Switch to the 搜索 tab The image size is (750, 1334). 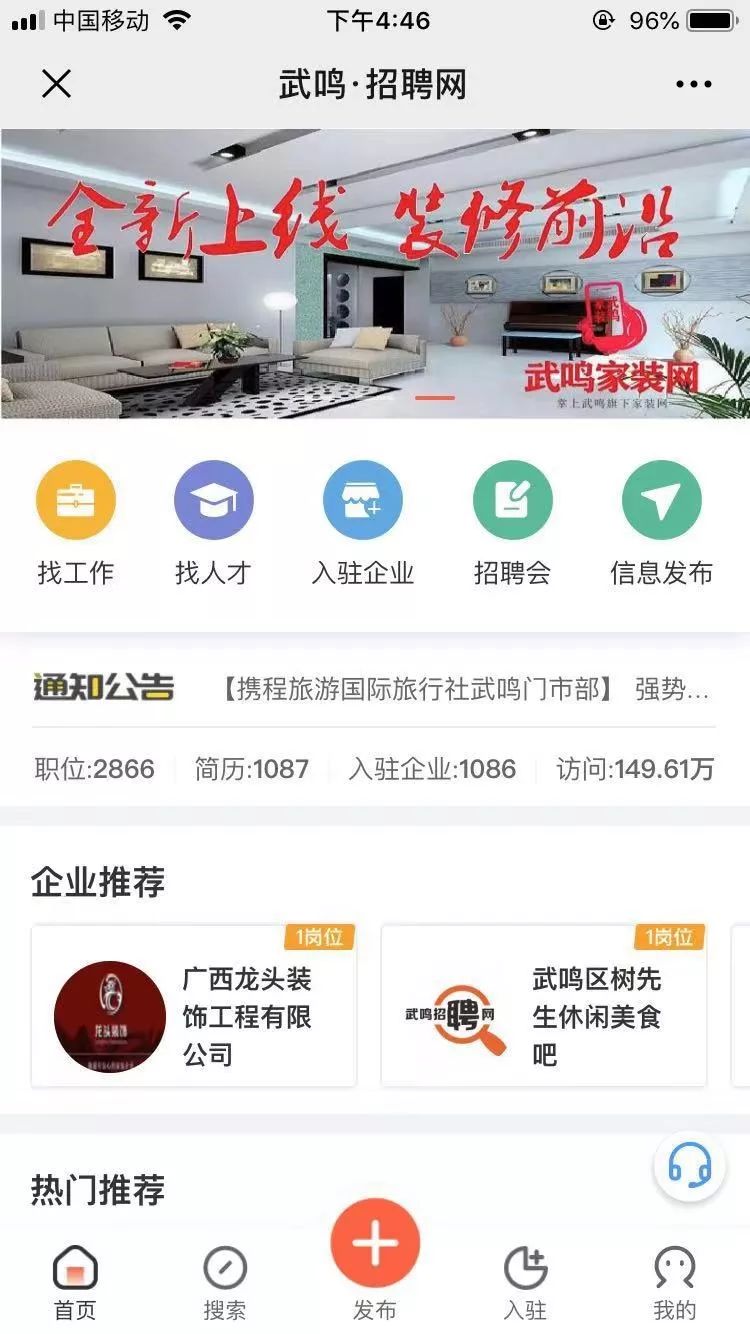[x=225, y=1283]
